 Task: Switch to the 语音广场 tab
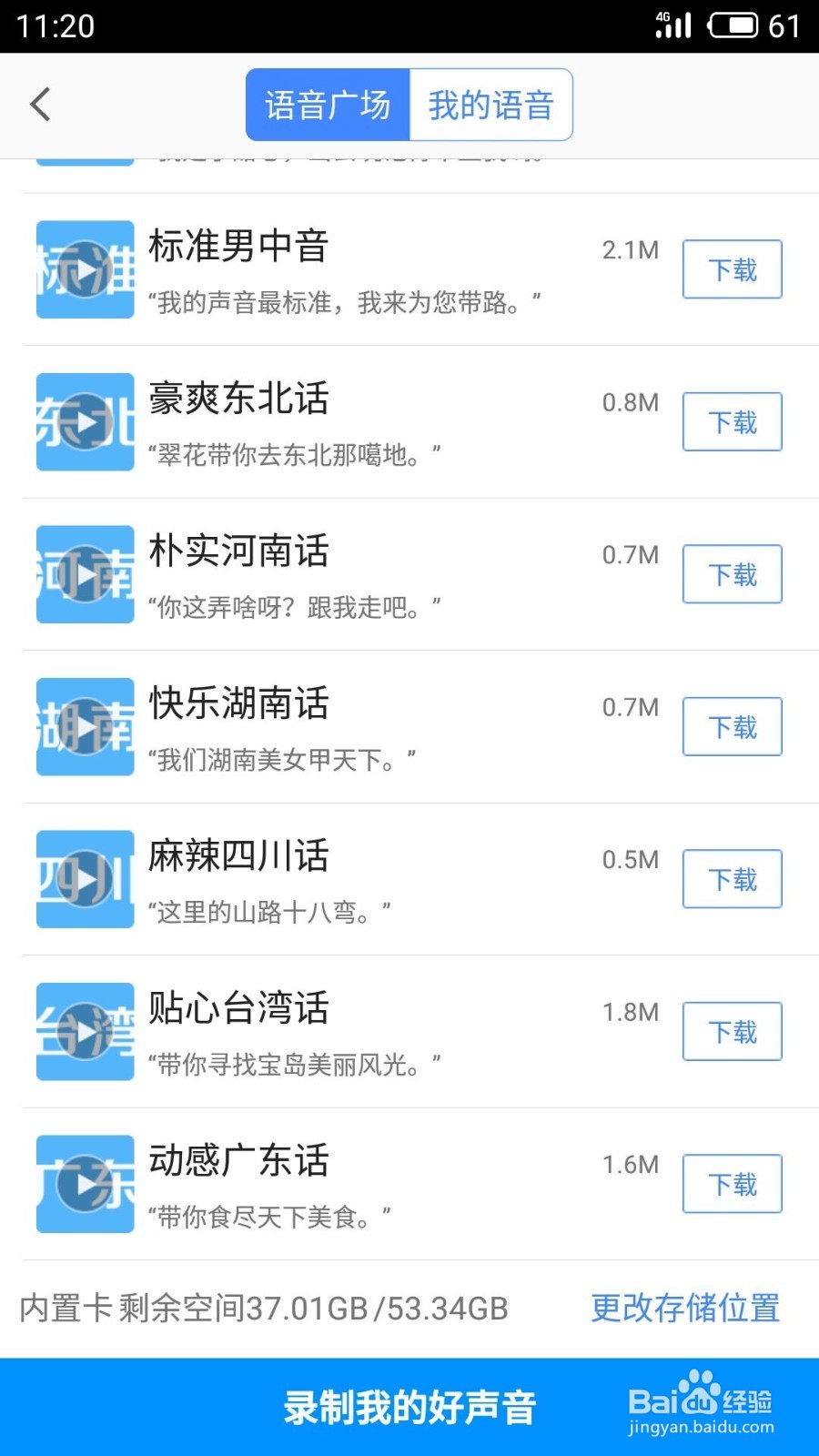pos(328,105)
